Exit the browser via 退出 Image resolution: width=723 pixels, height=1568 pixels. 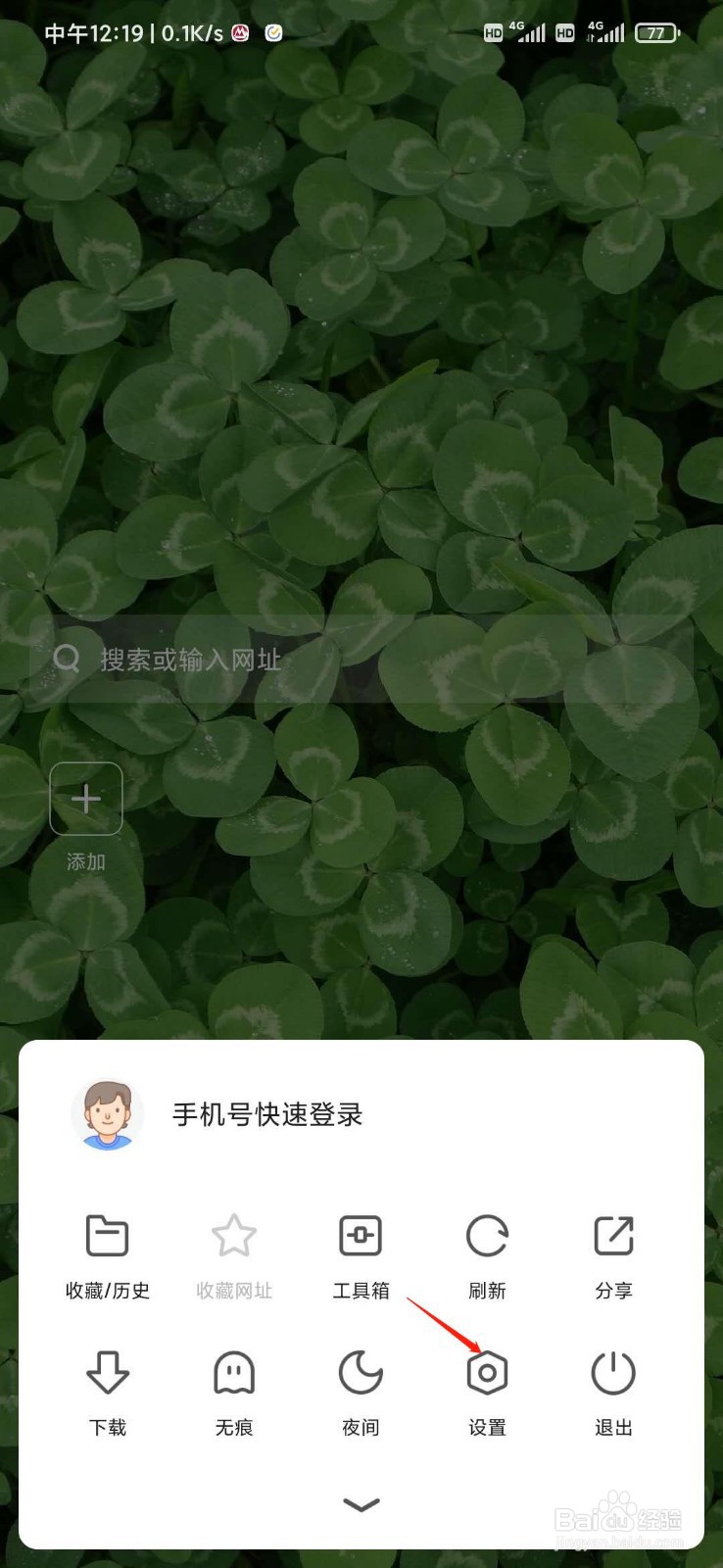point(613,1392)
